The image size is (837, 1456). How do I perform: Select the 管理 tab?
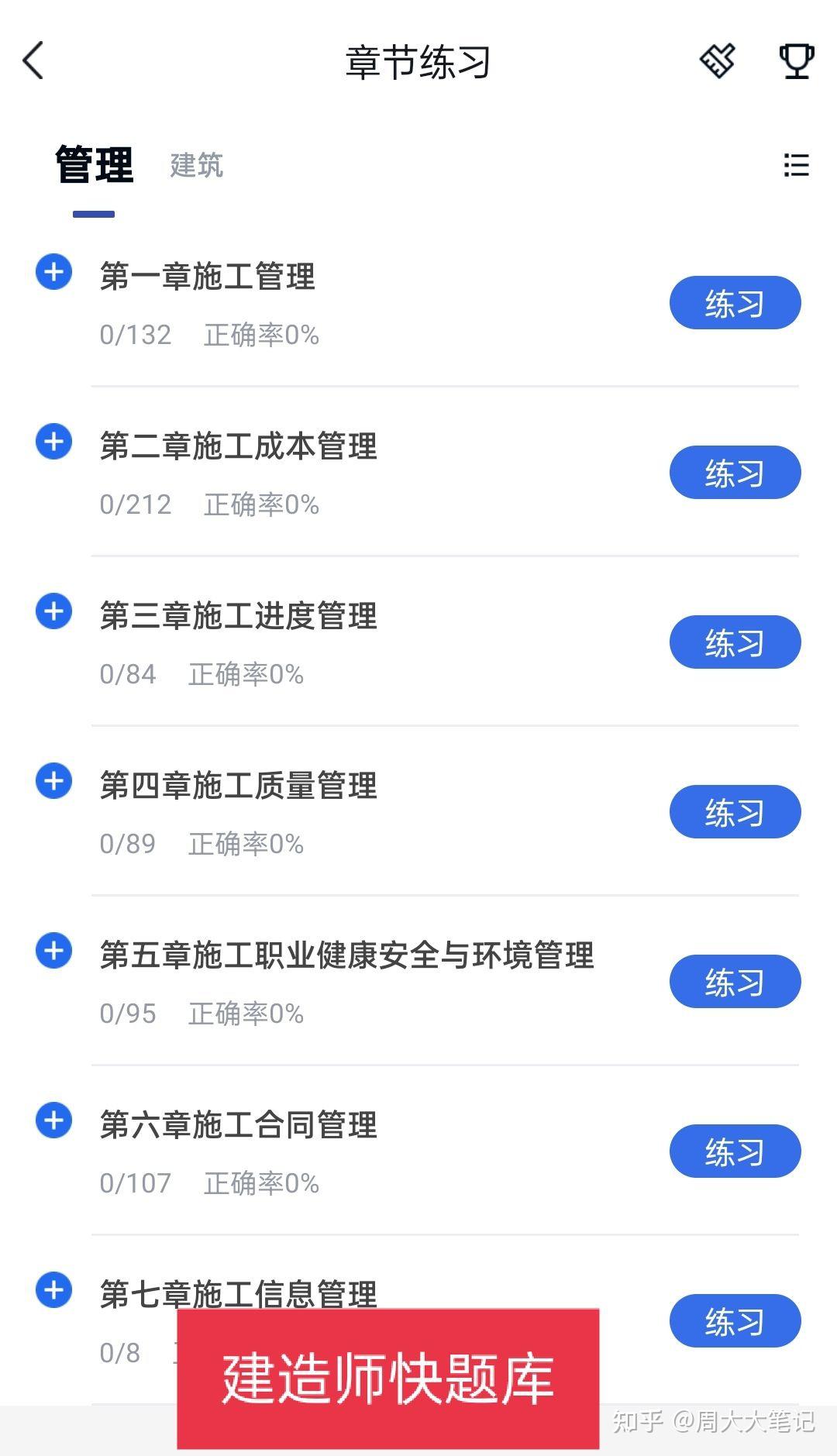94,165
